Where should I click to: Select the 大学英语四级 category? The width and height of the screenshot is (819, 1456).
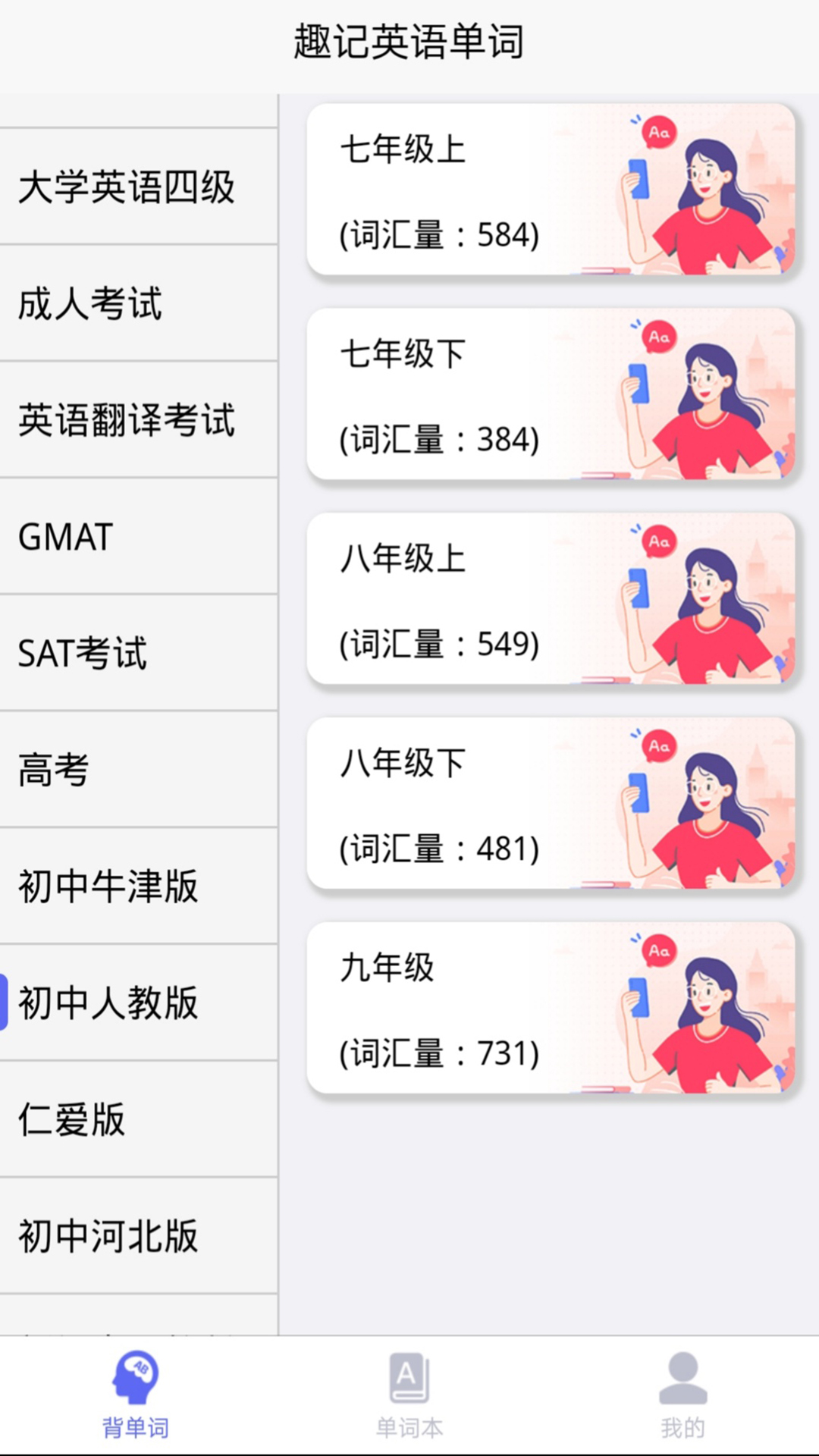139,190
